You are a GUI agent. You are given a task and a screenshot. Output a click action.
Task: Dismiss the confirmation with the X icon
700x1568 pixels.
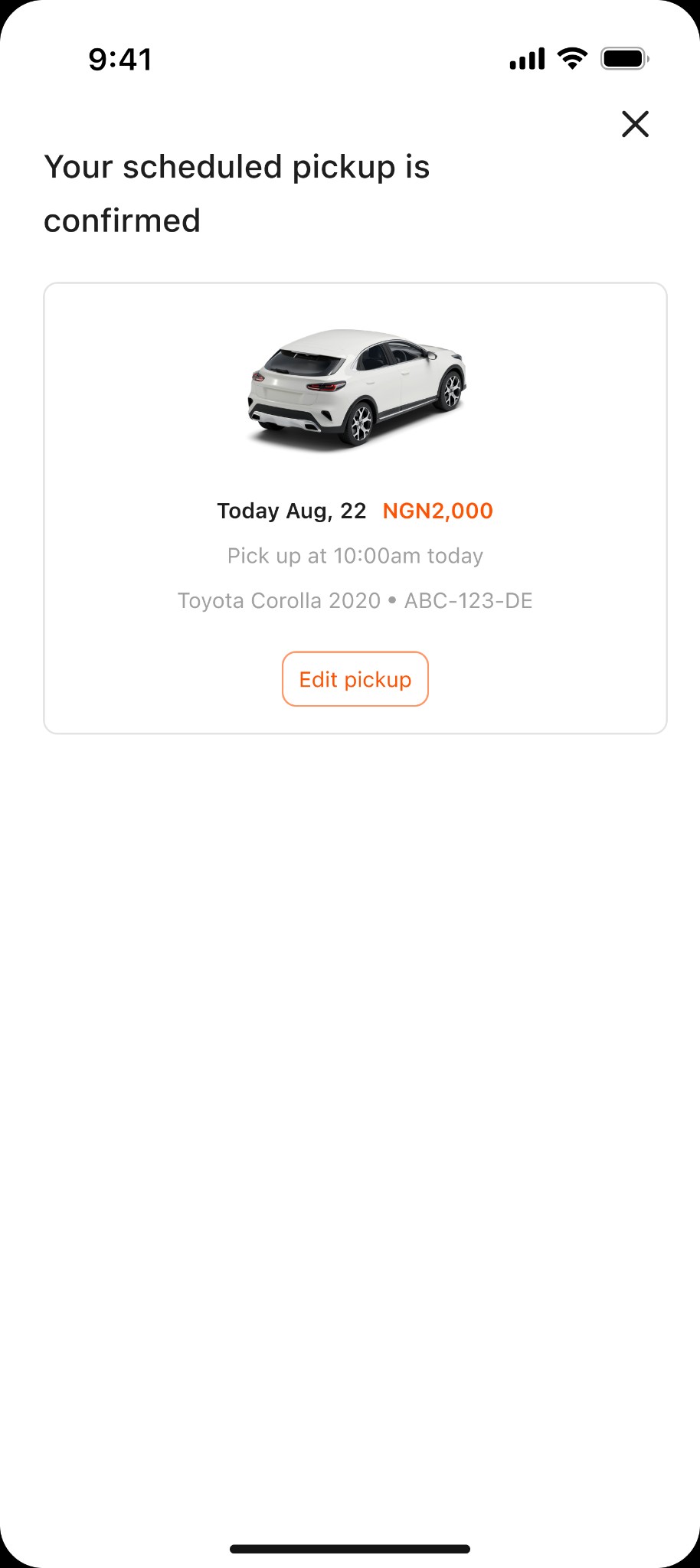634,124
